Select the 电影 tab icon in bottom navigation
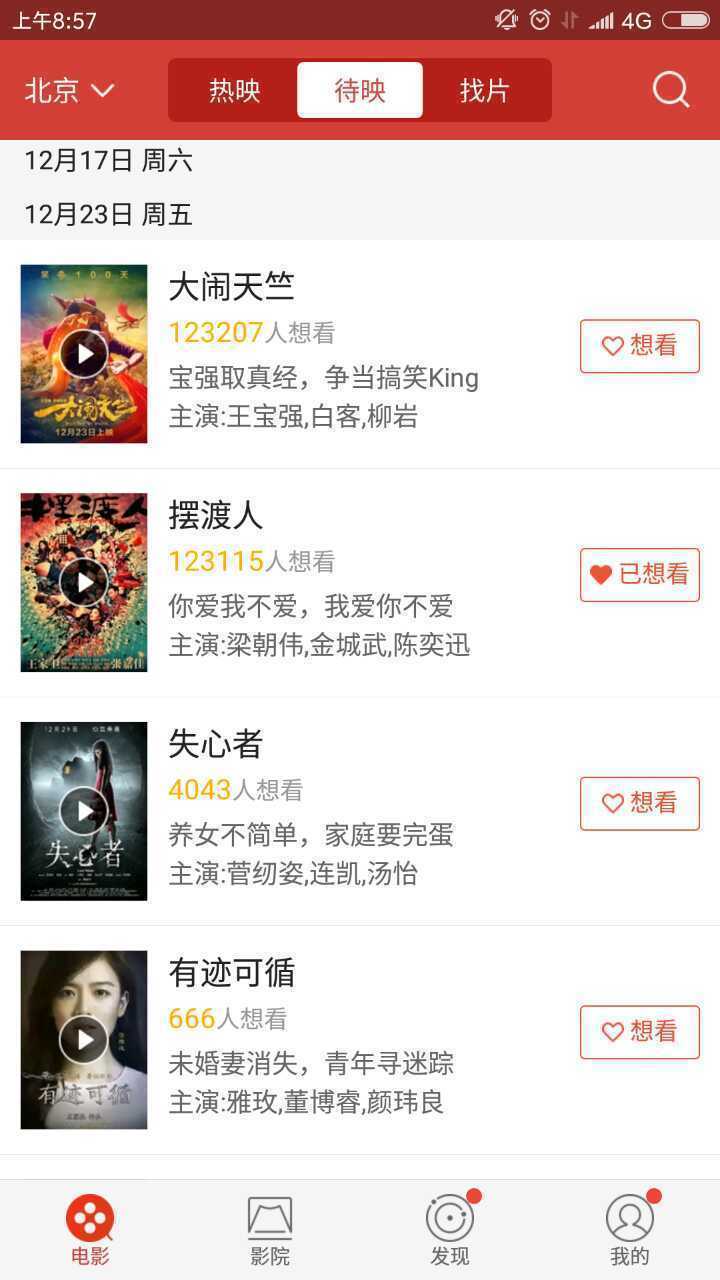Screen dimensions: 720x1280 tap(89, 1218)
